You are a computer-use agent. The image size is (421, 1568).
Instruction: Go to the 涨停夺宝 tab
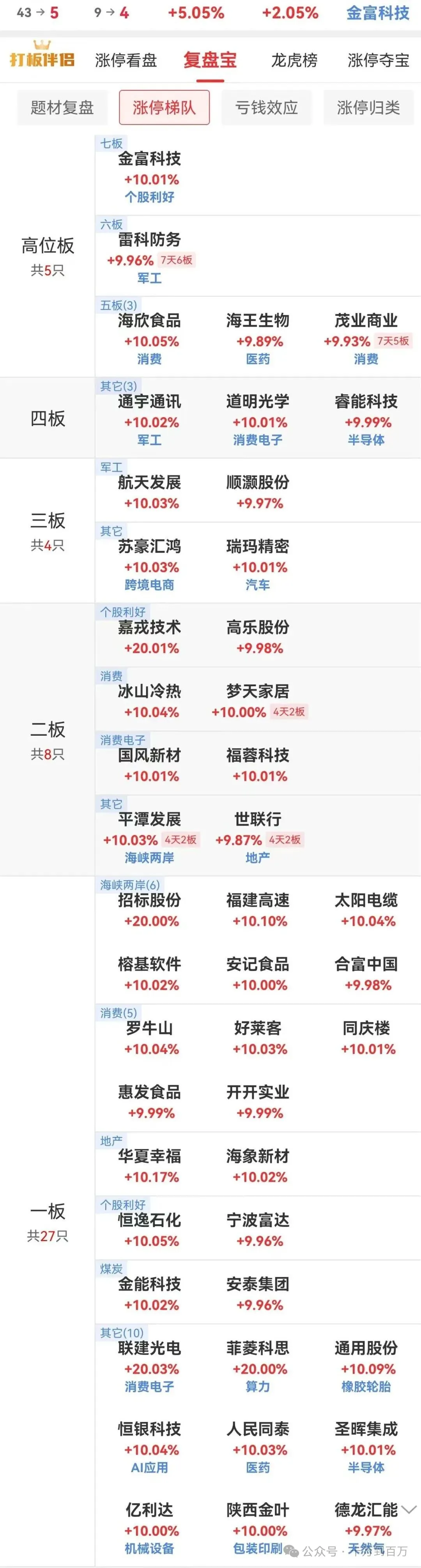378,60
